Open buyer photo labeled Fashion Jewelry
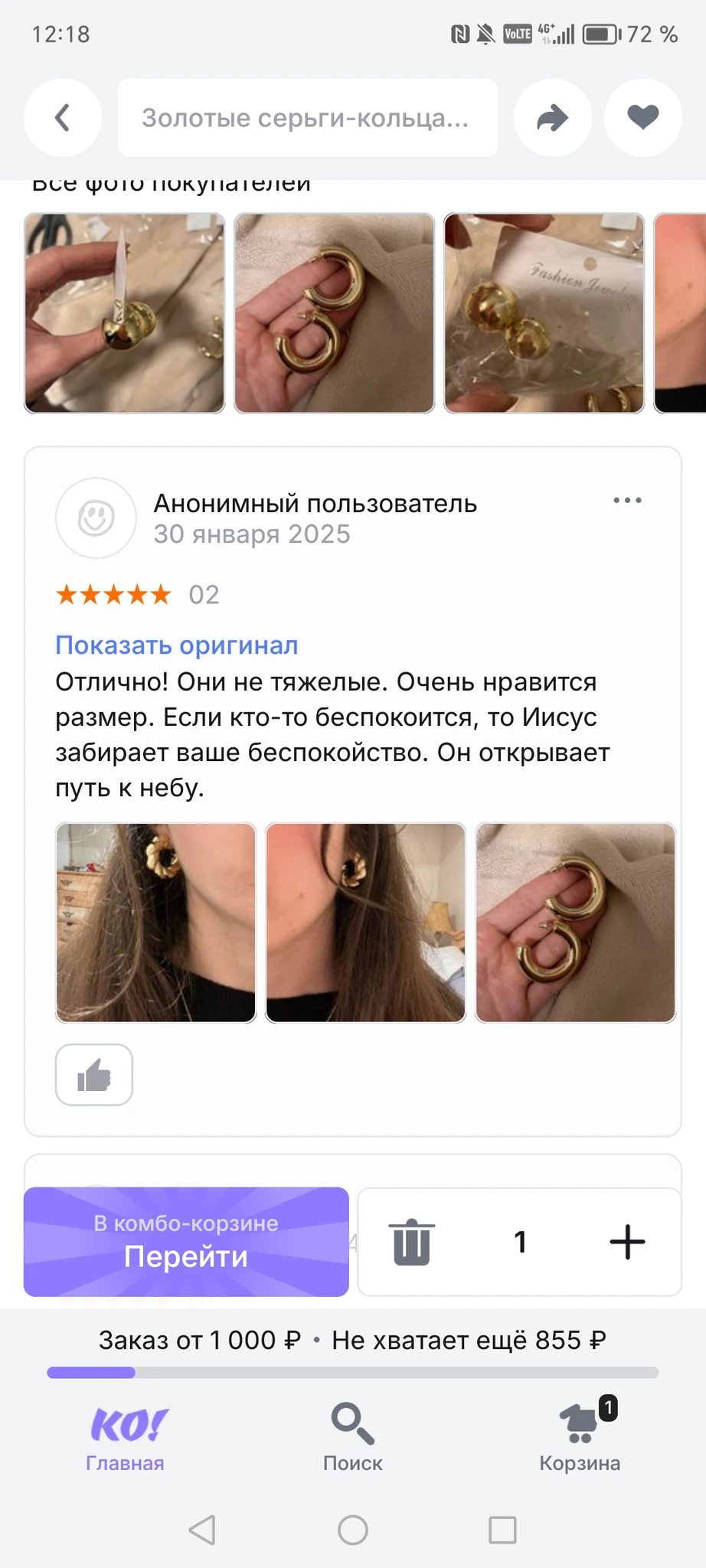Screen dimensions: 706x1568 point(544,313)
